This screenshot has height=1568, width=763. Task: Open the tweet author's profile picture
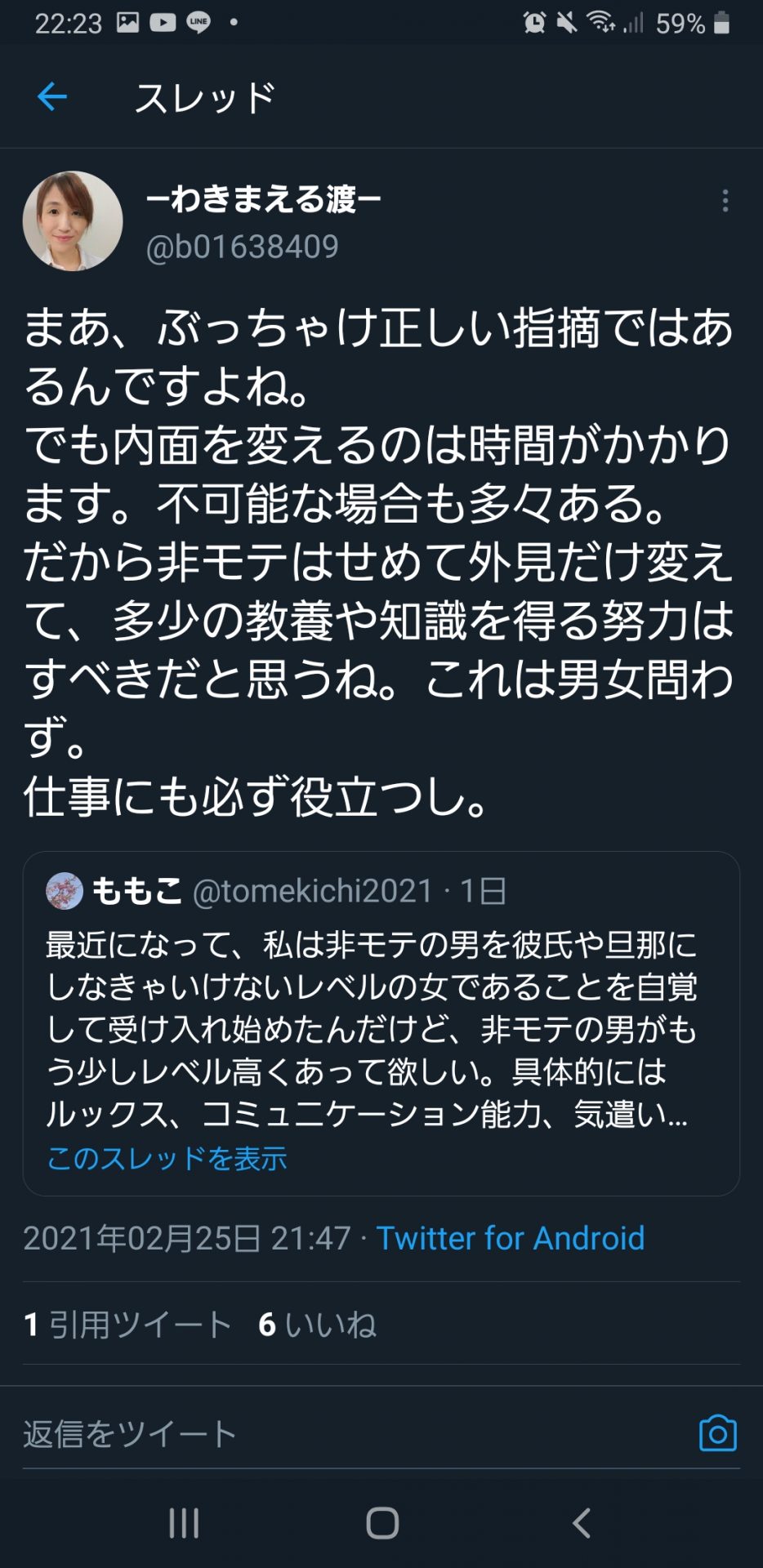tap(73, 220)
